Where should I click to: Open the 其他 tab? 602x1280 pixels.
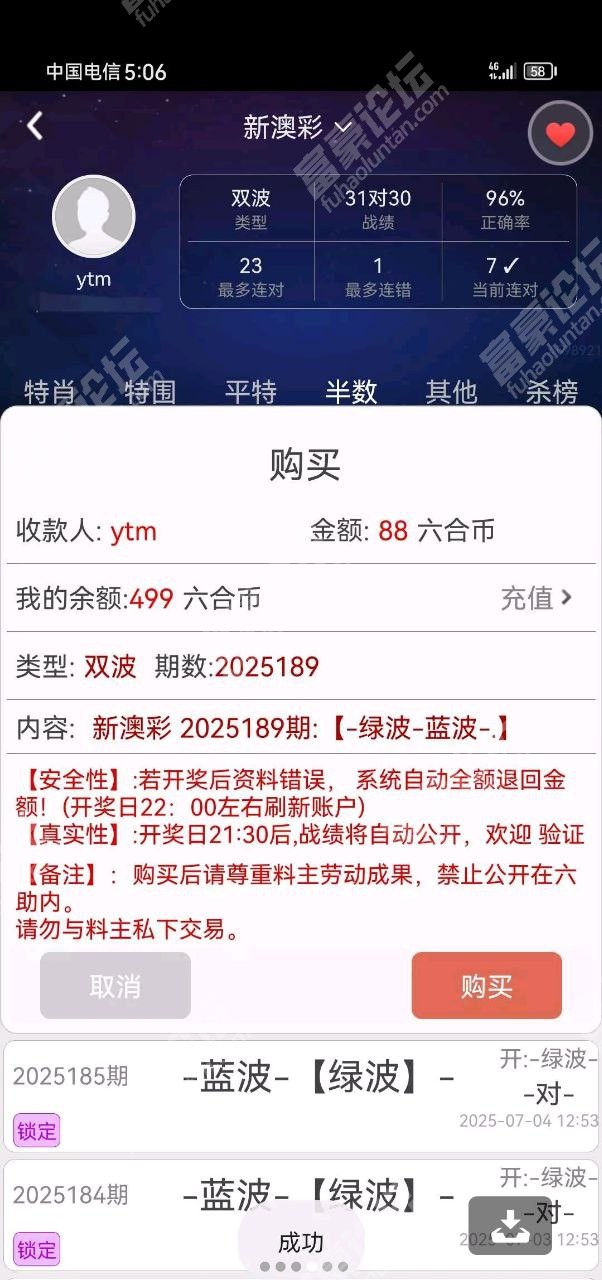pos(451,391)
